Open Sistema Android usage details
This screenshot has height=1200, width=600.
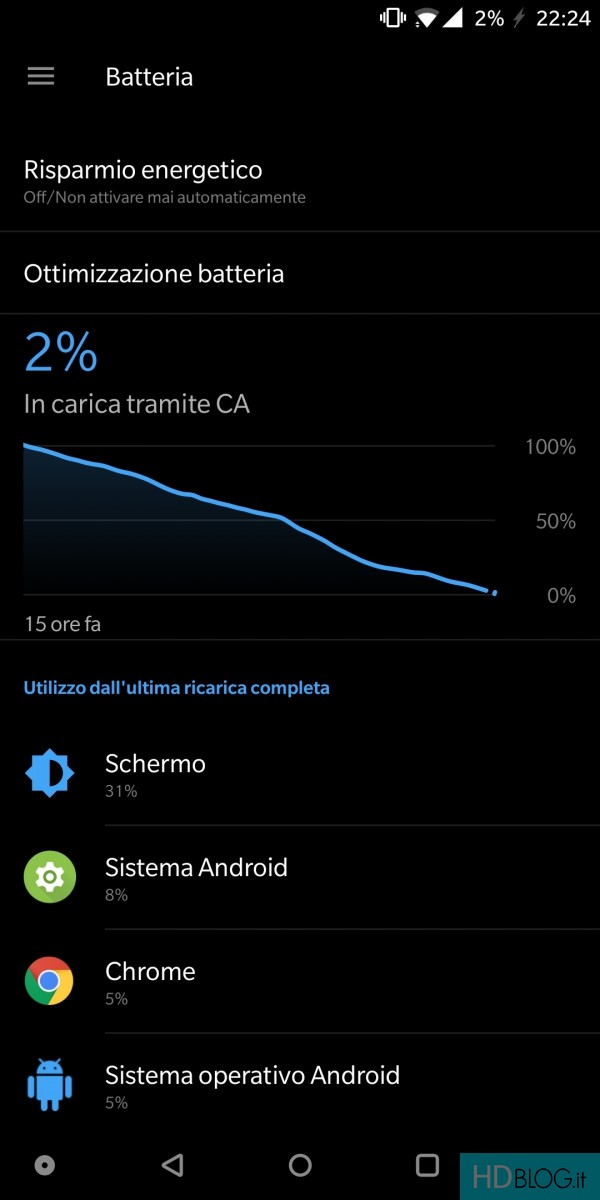[300, 878]
